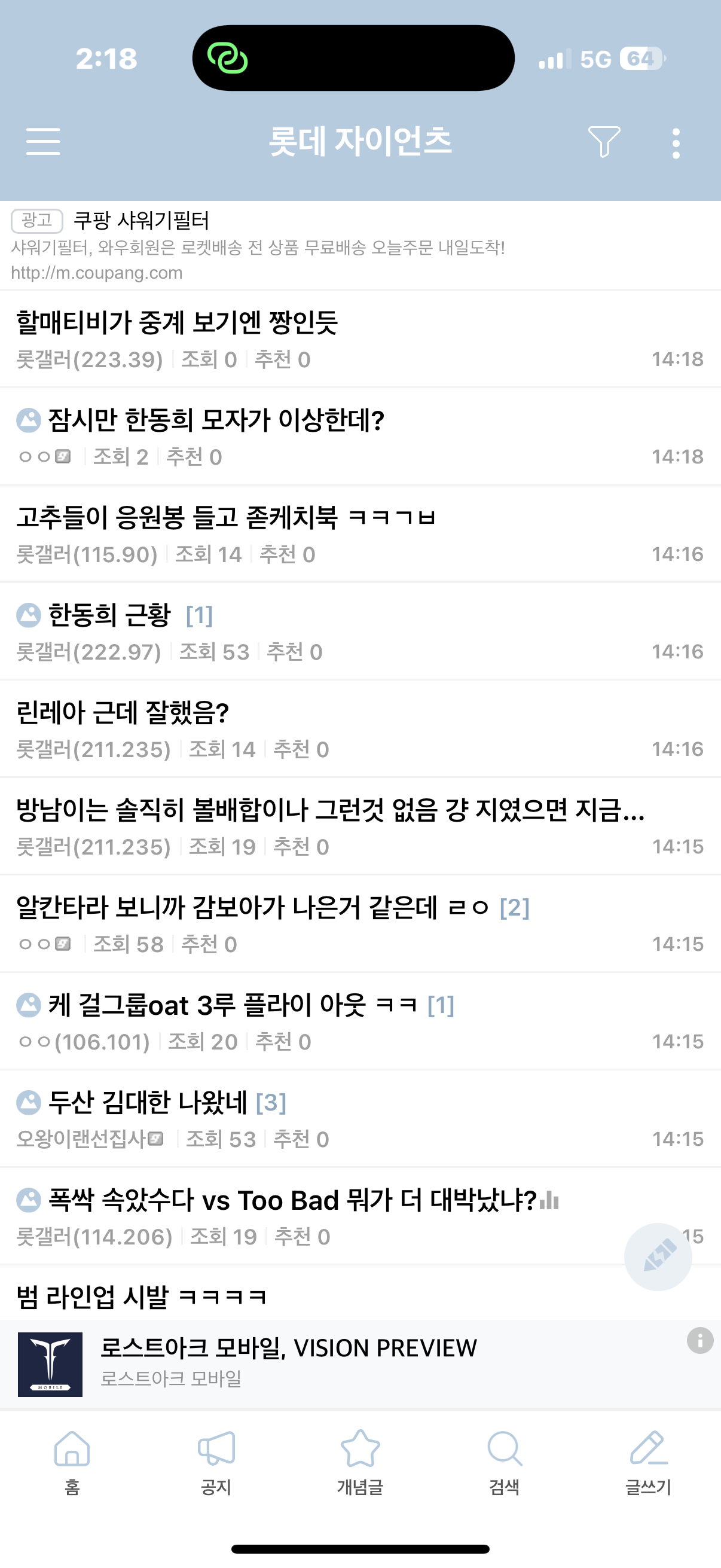Tap the floating refresh button
The width and height of the screenshot is (721, 1568).
pyautogui.click(x=658, y=1256)
